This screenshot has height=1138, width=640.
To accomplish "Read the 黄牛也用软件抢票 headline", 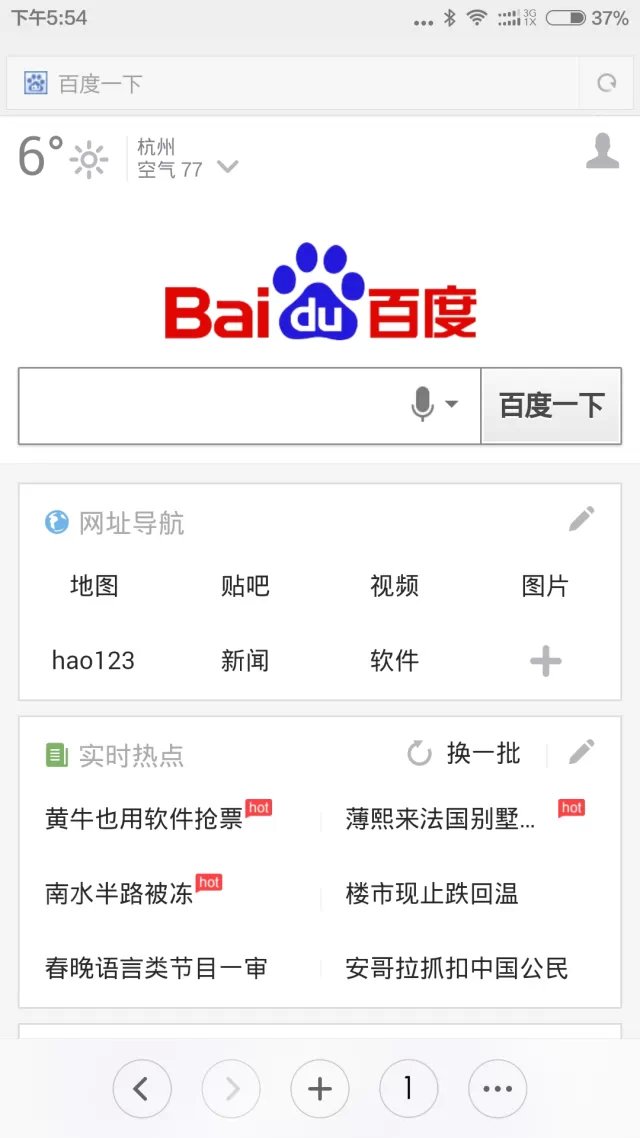I will [x=144, y=819].
